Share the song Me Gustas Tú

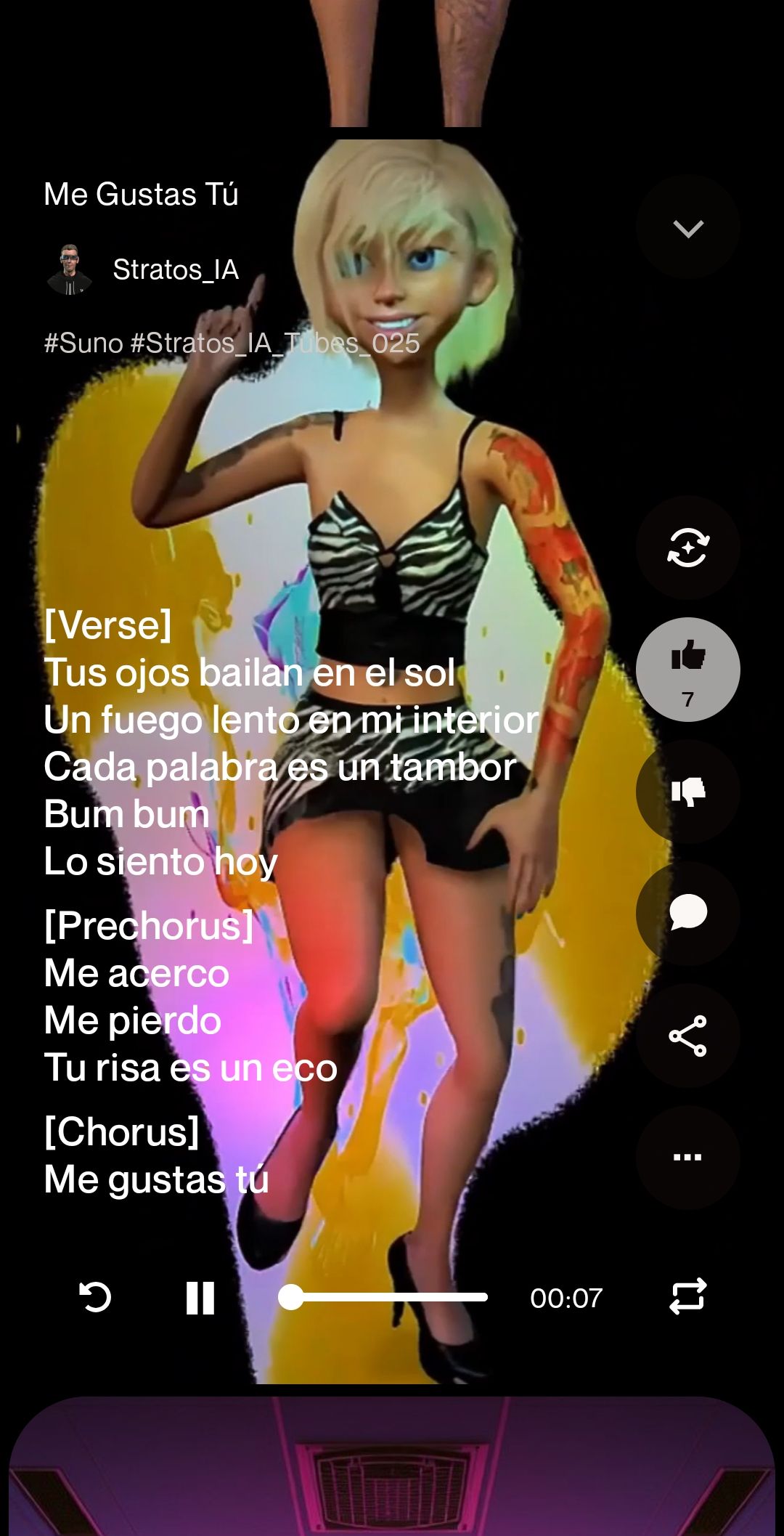[x=687, y=1035]
